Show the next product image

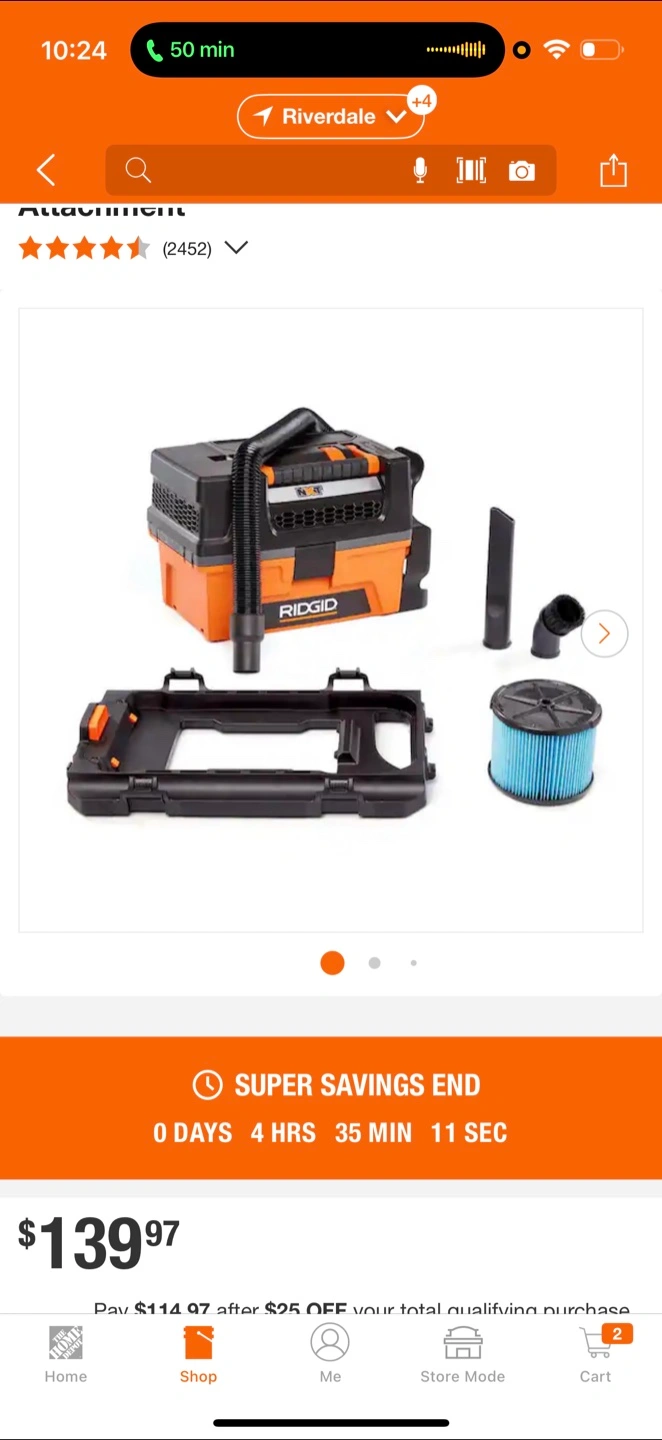point(604,633)
